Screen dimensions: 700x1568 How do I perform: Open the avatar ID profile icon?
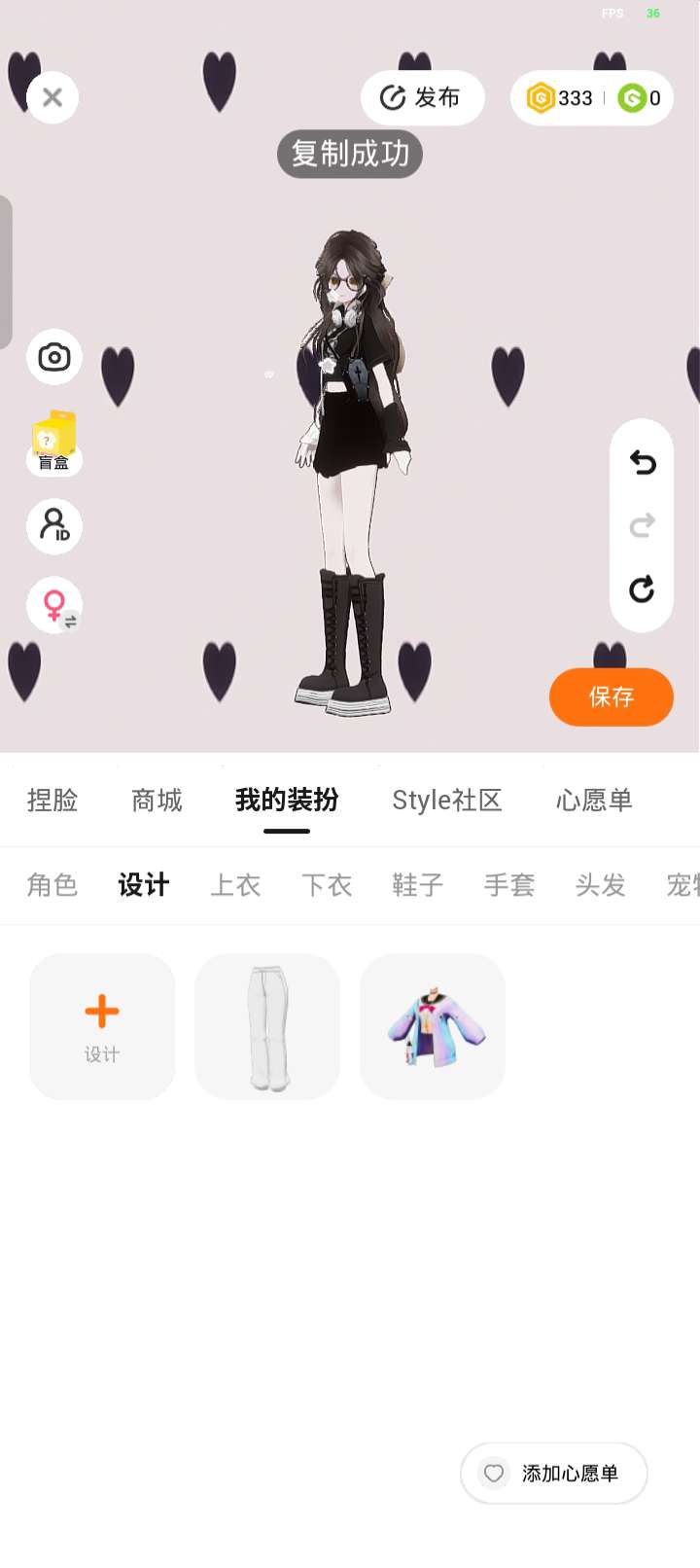54,525
